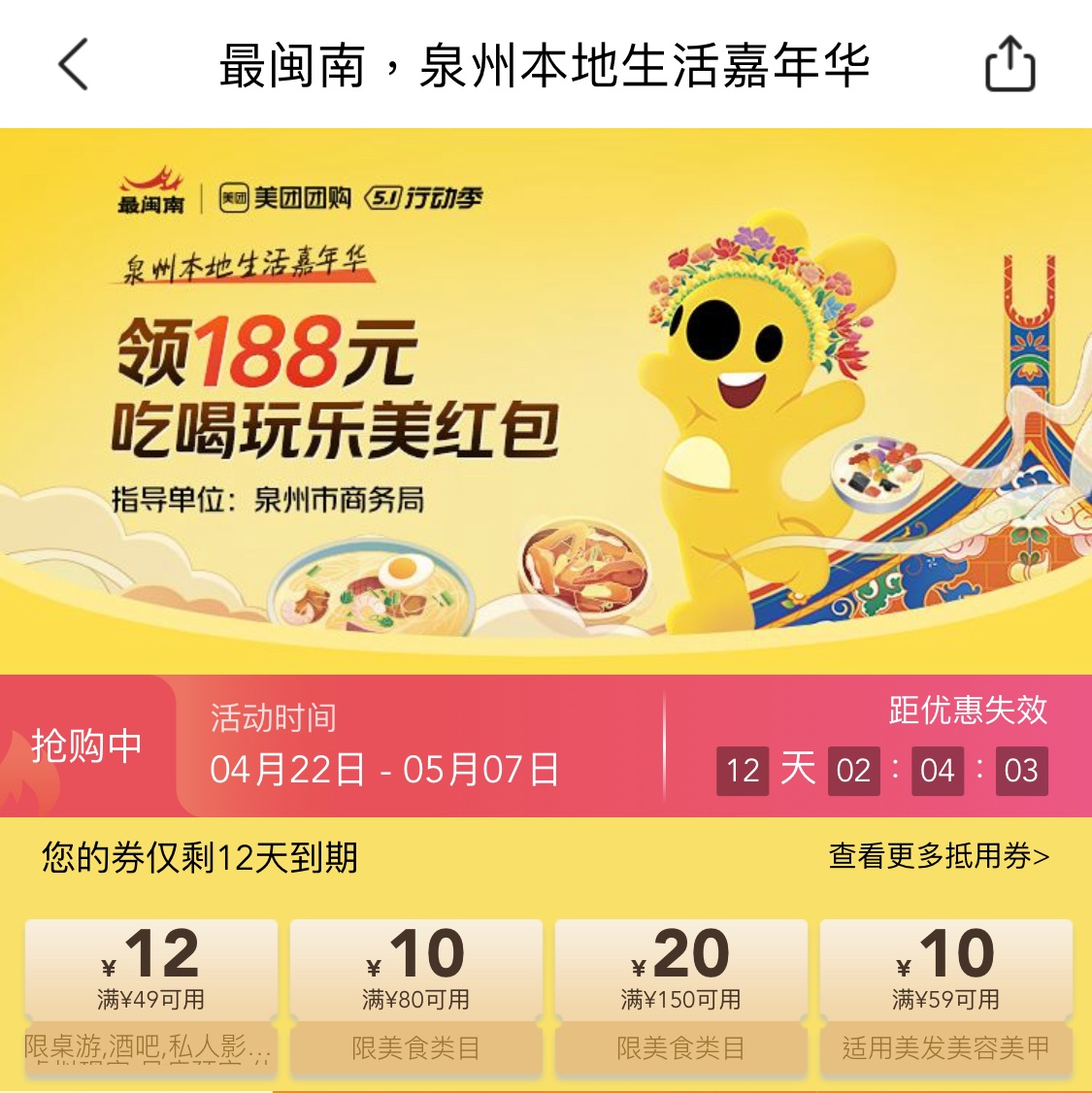Share this promotion page

tap(1009, 64)
